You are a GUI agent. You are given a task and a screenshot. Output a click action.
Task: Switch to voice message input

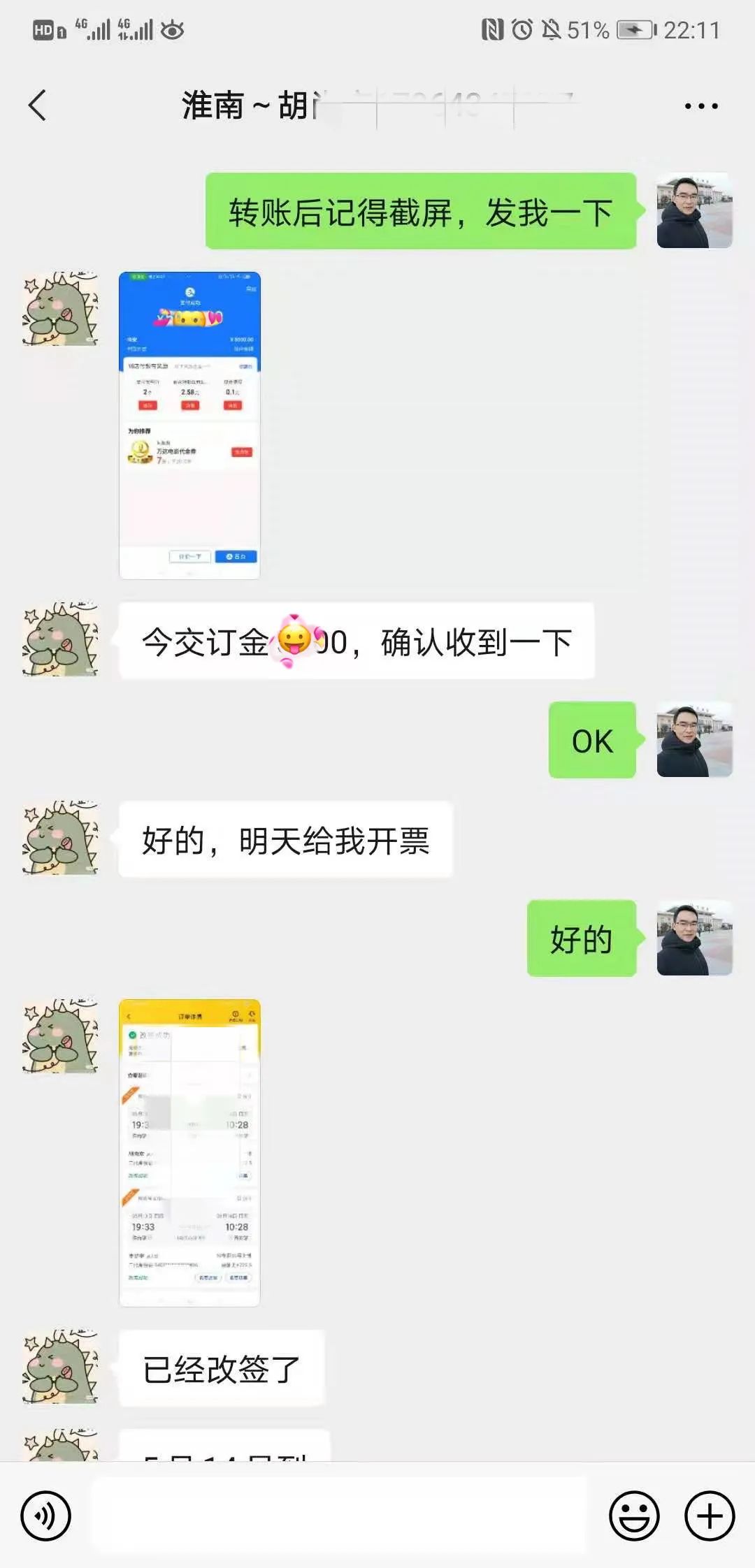point(46,1516)
